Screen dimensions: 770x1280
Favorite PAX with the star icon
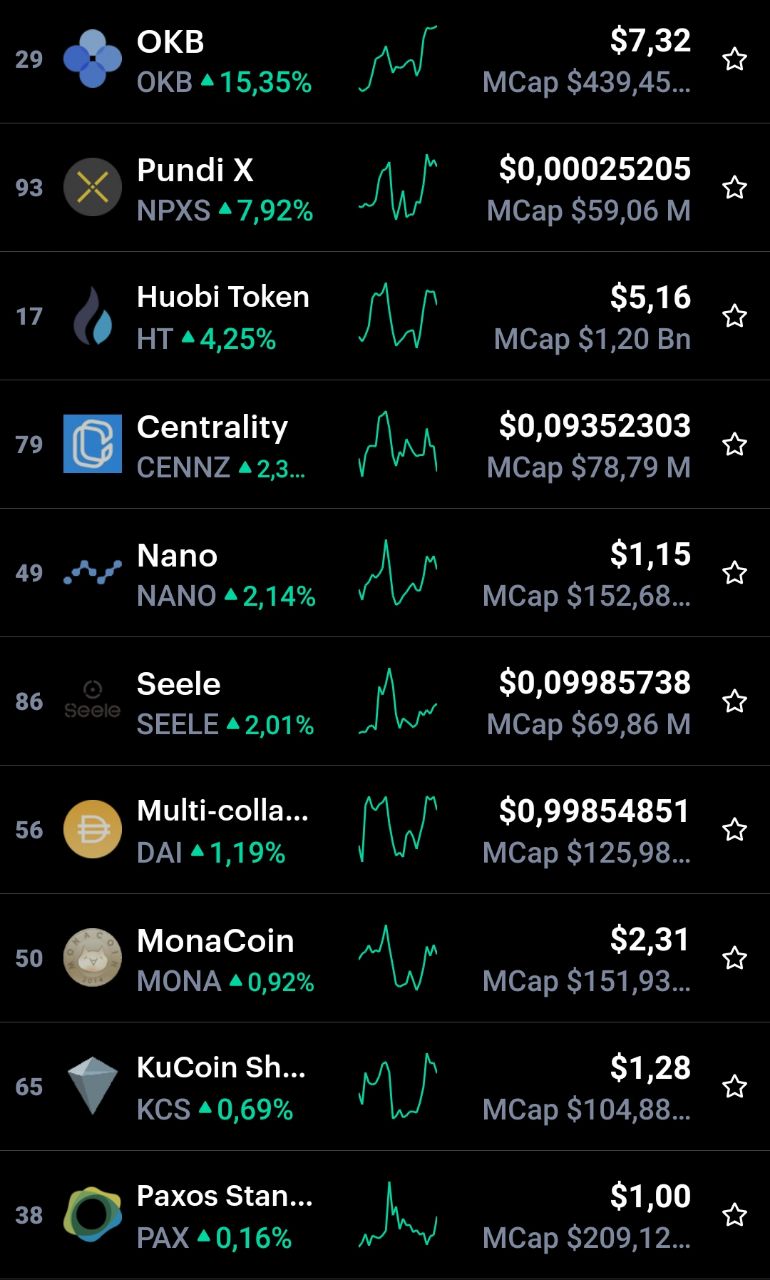point(735,1215)
